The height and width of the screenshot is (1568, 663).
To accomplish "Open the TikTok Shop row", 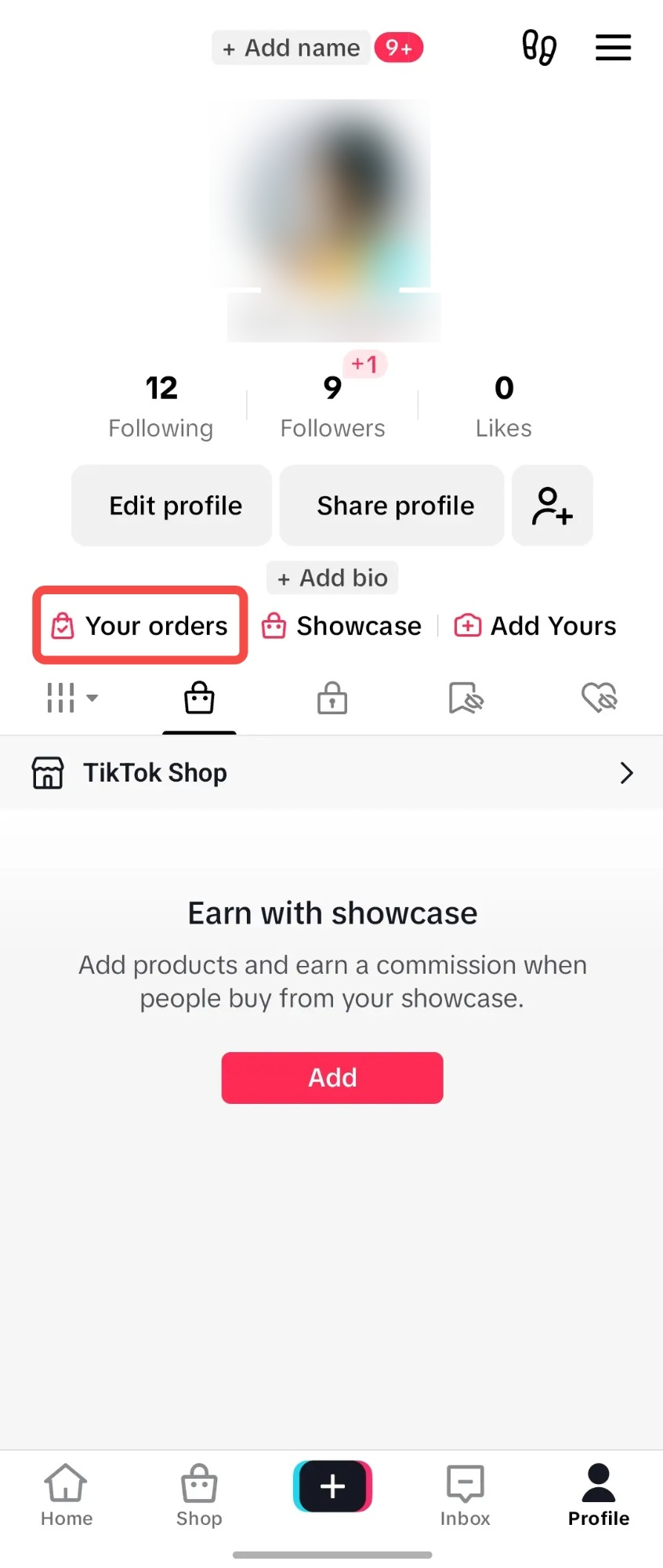I will (331, 773).
